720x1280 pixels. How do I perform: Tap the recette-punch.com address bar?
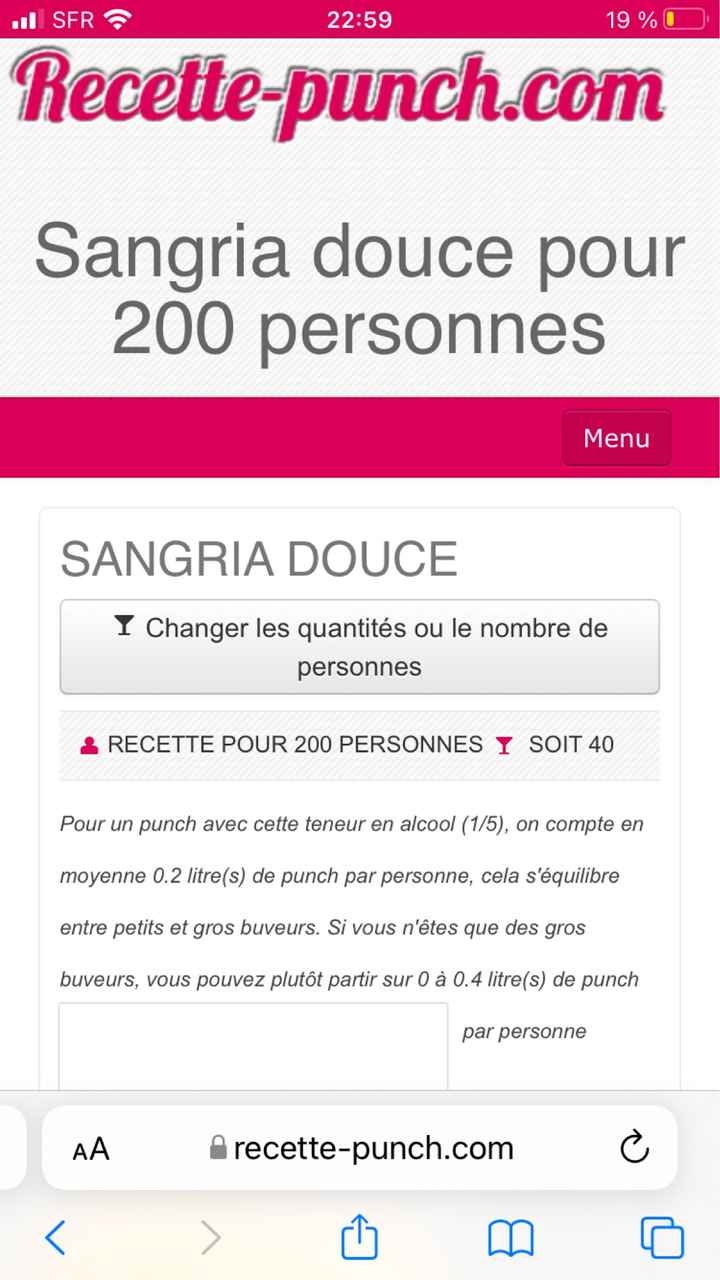coord(372,1148)
